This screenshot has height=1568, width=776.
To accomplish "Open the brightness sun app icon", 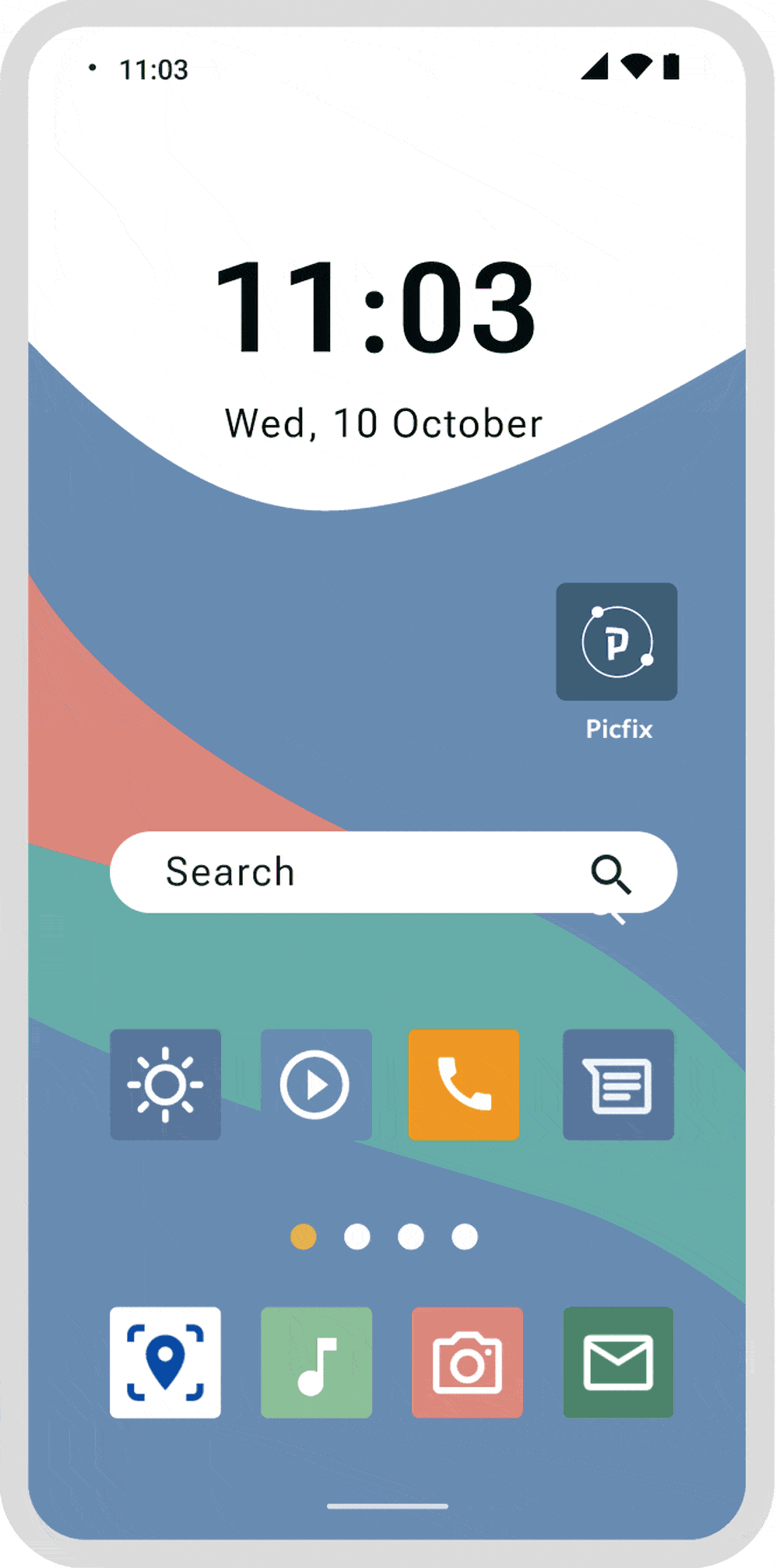I will tap(165, 1085).
